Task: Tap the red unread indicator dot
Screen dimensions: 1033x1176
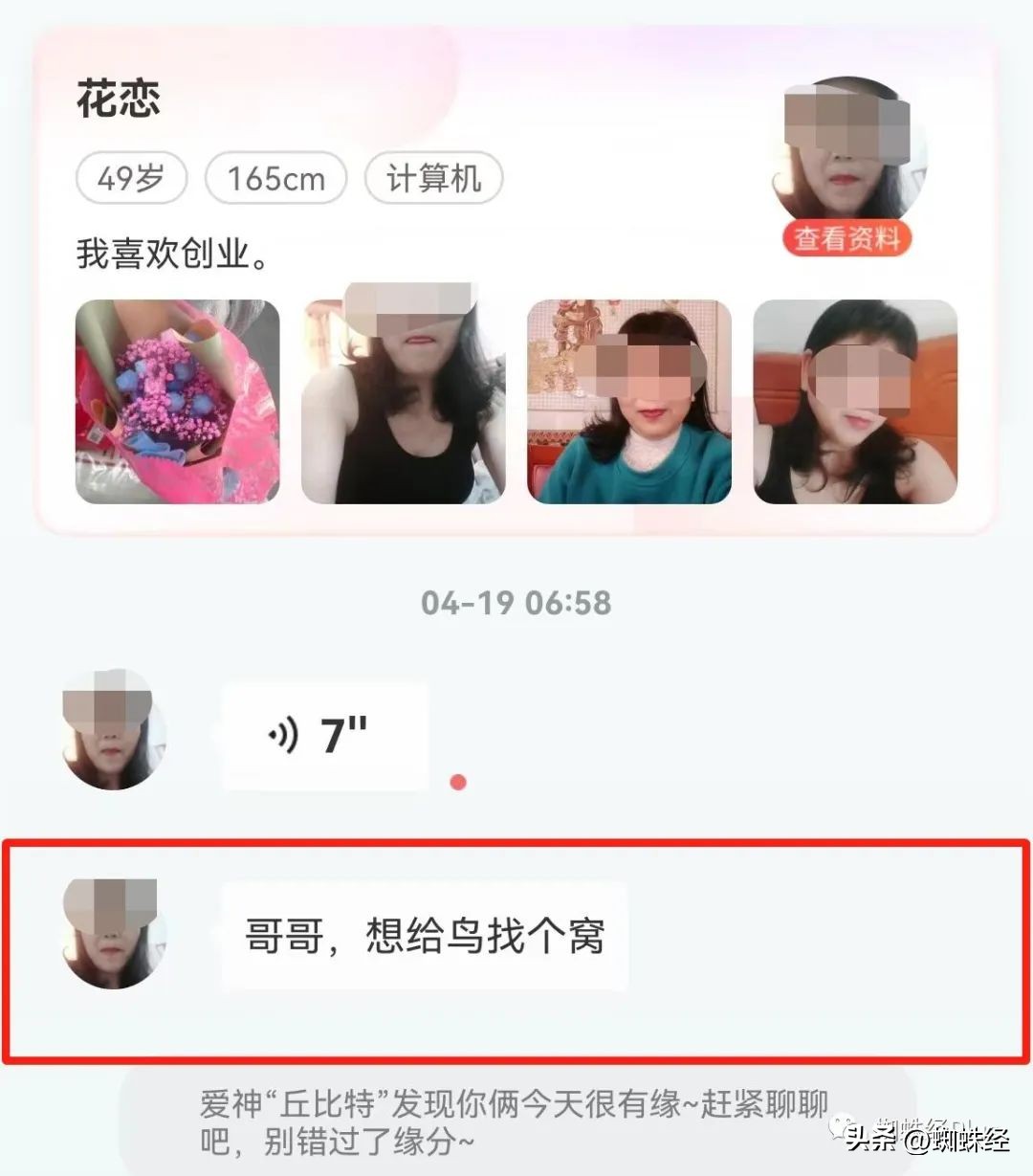Action: (458, 782)
